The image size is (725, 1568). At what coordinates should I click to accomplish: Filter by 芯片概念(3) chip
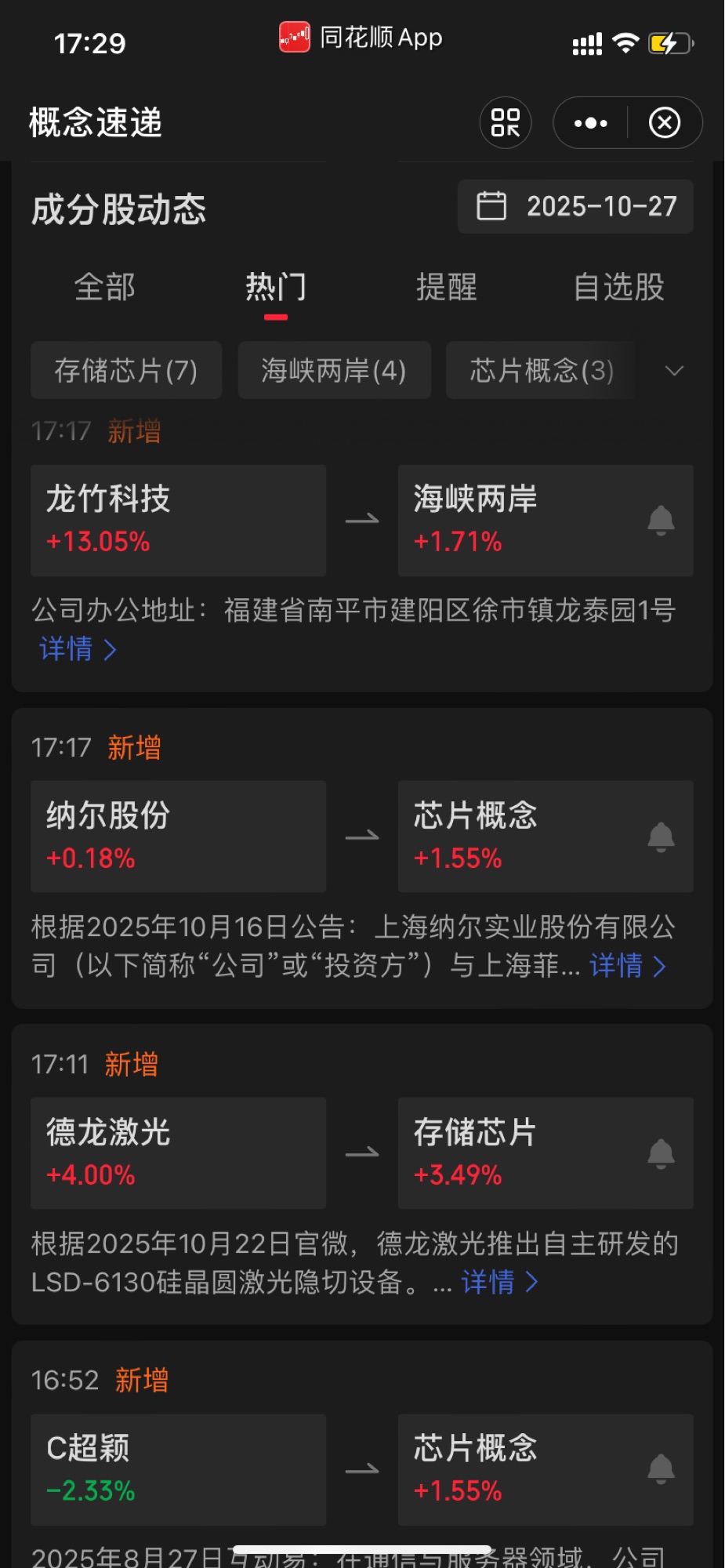[x=541, y=370]
